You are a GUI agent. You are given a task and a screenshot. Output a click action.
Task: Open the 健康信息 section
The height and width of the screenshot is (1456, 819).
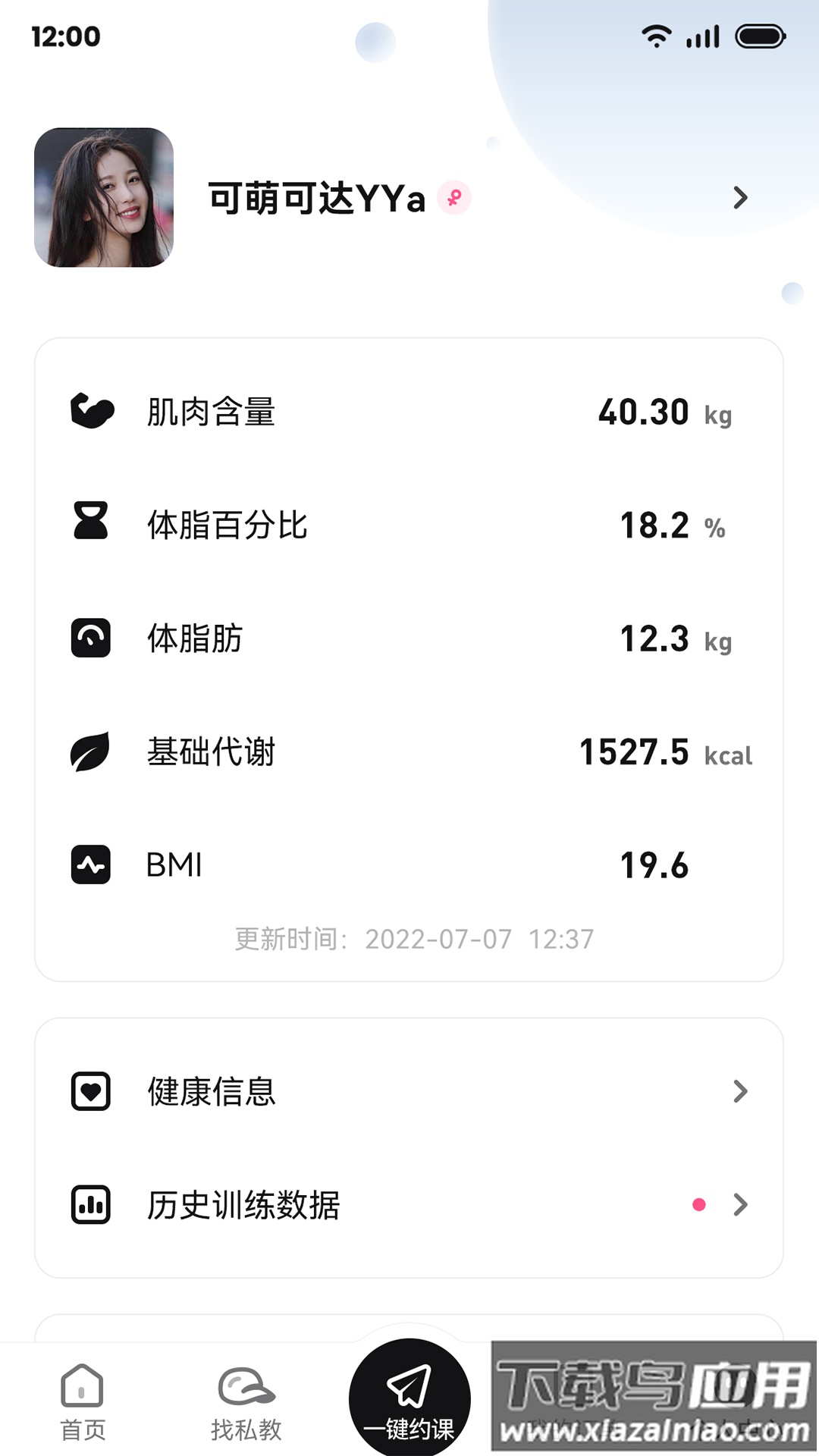click(212, 1092)
